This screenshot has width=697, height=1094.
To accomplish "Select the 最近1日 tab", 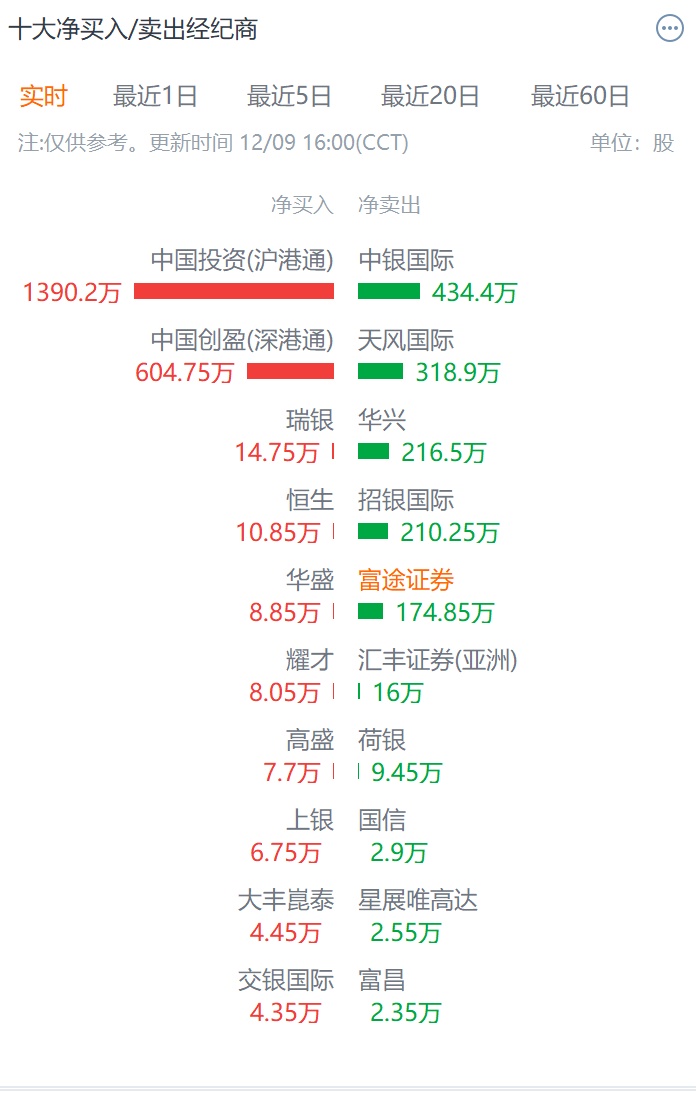I will 155,96.
